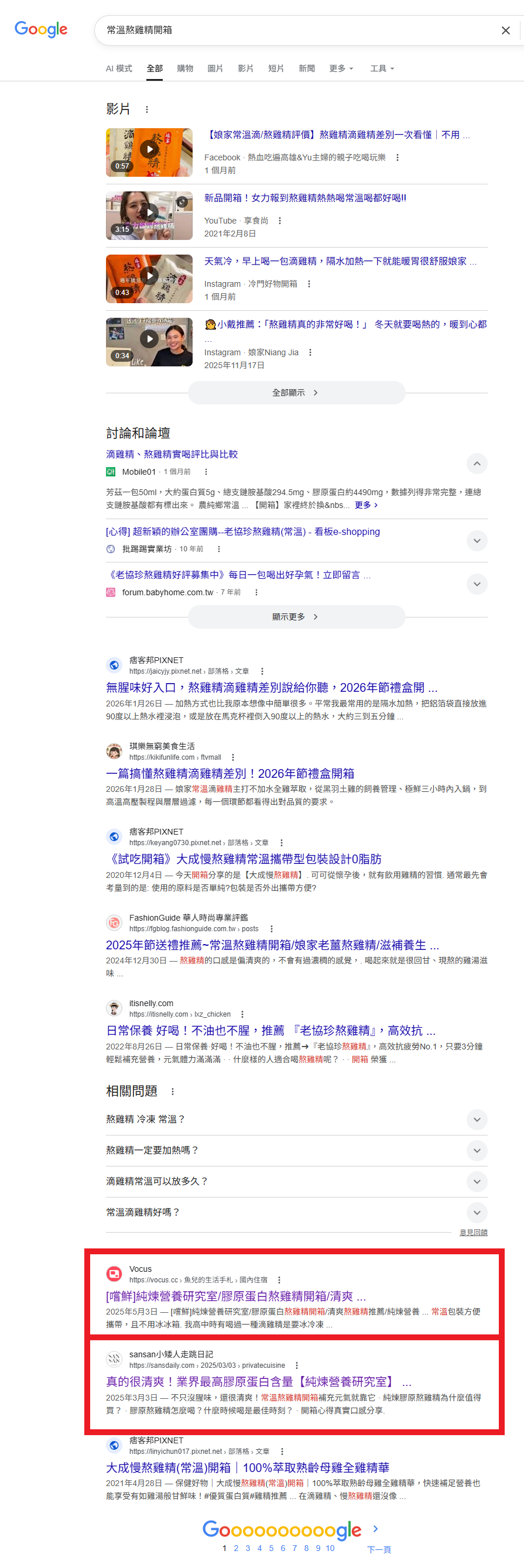524x1568 pixels.
Task: Expand the 更多 dropdown
Action: 341,68
